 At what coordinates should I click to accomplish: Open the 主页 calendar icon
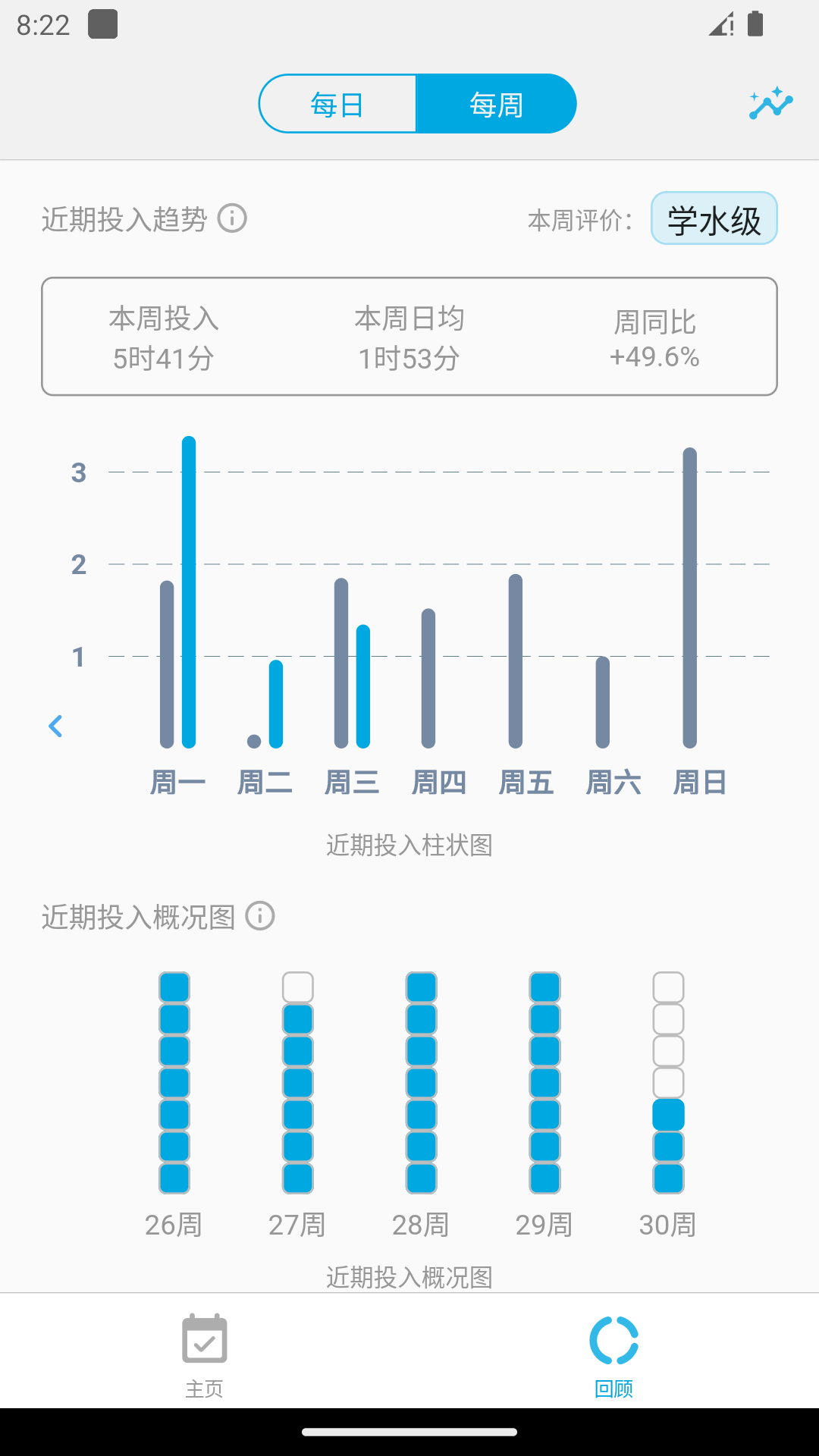[203, 1341]
